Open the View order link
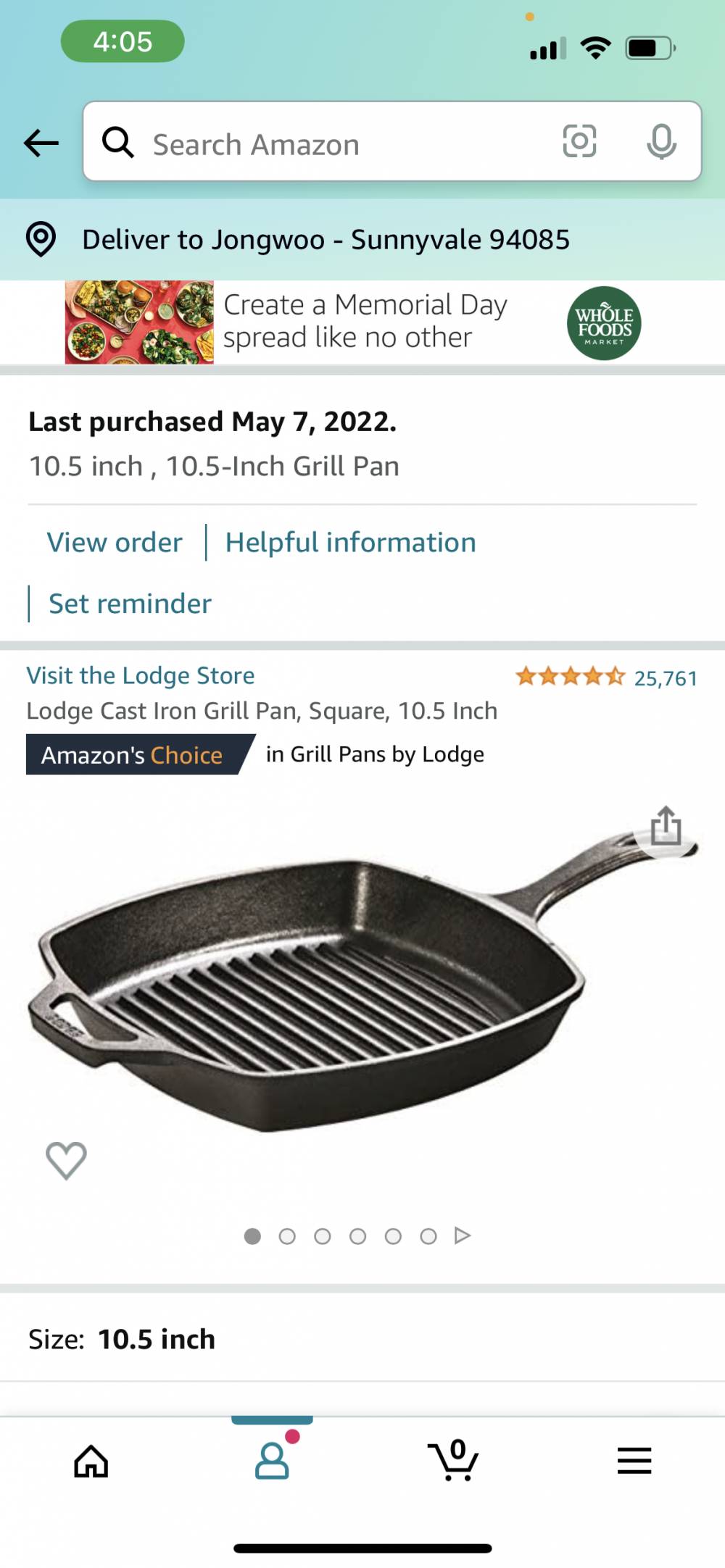Viewport: 725px width, 1568px height. tap(115, 543)
